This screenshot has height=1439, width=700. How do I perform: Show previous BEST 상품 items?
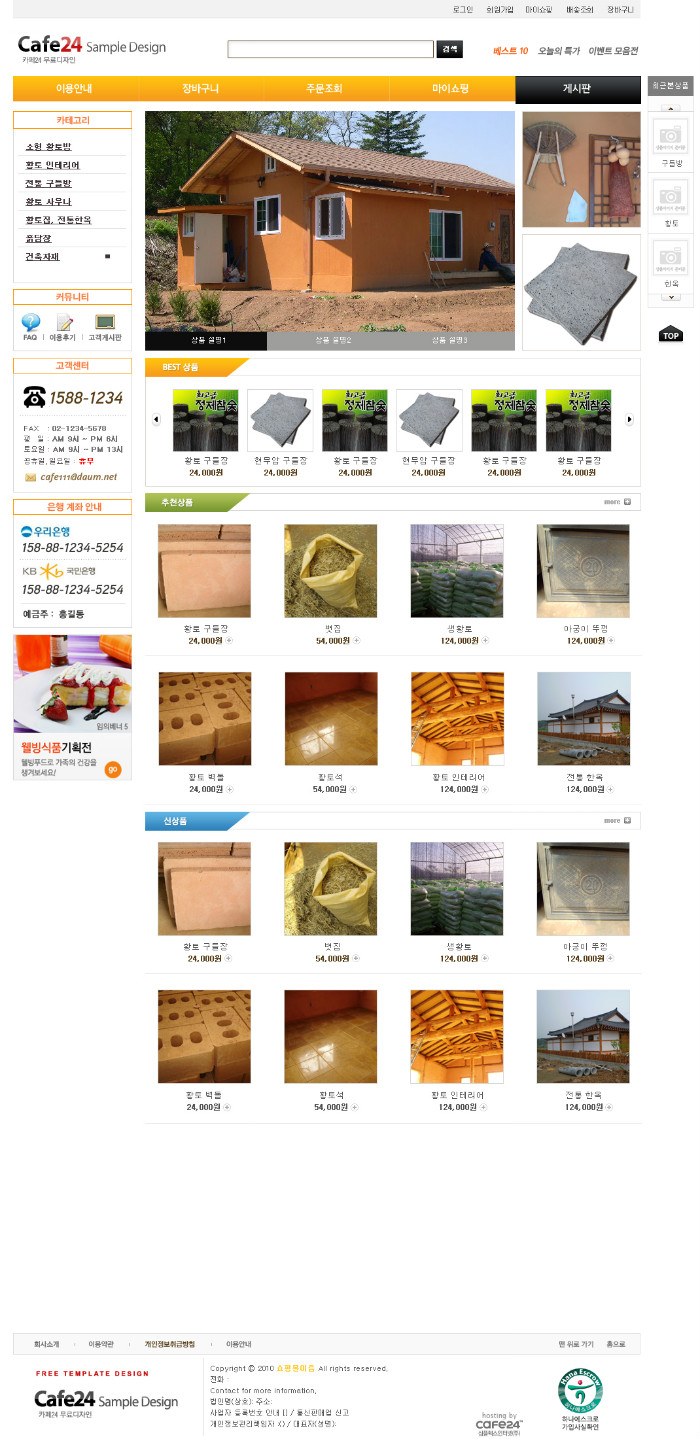point(156,420)
